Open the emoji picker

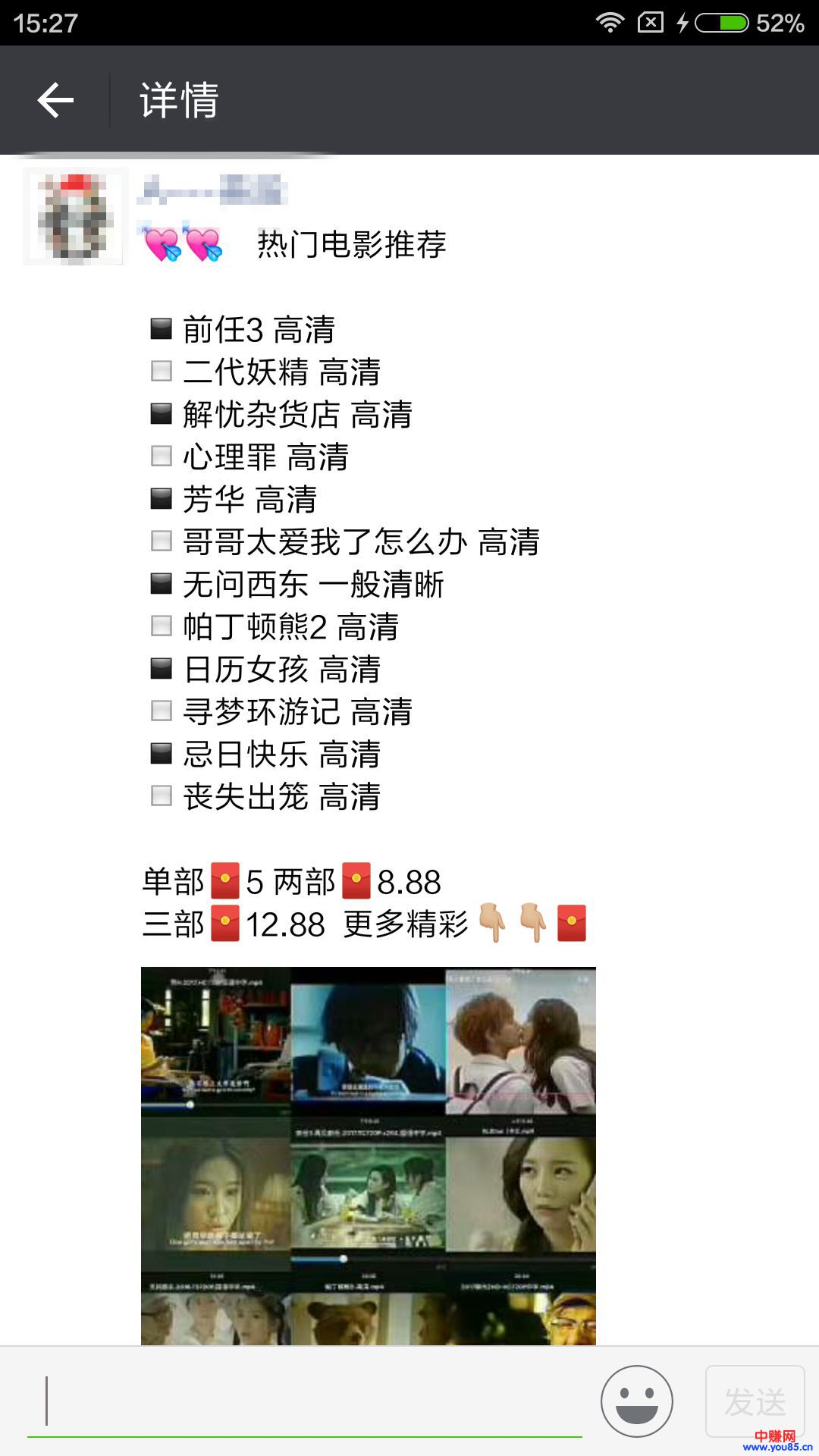coord(636,1401)
